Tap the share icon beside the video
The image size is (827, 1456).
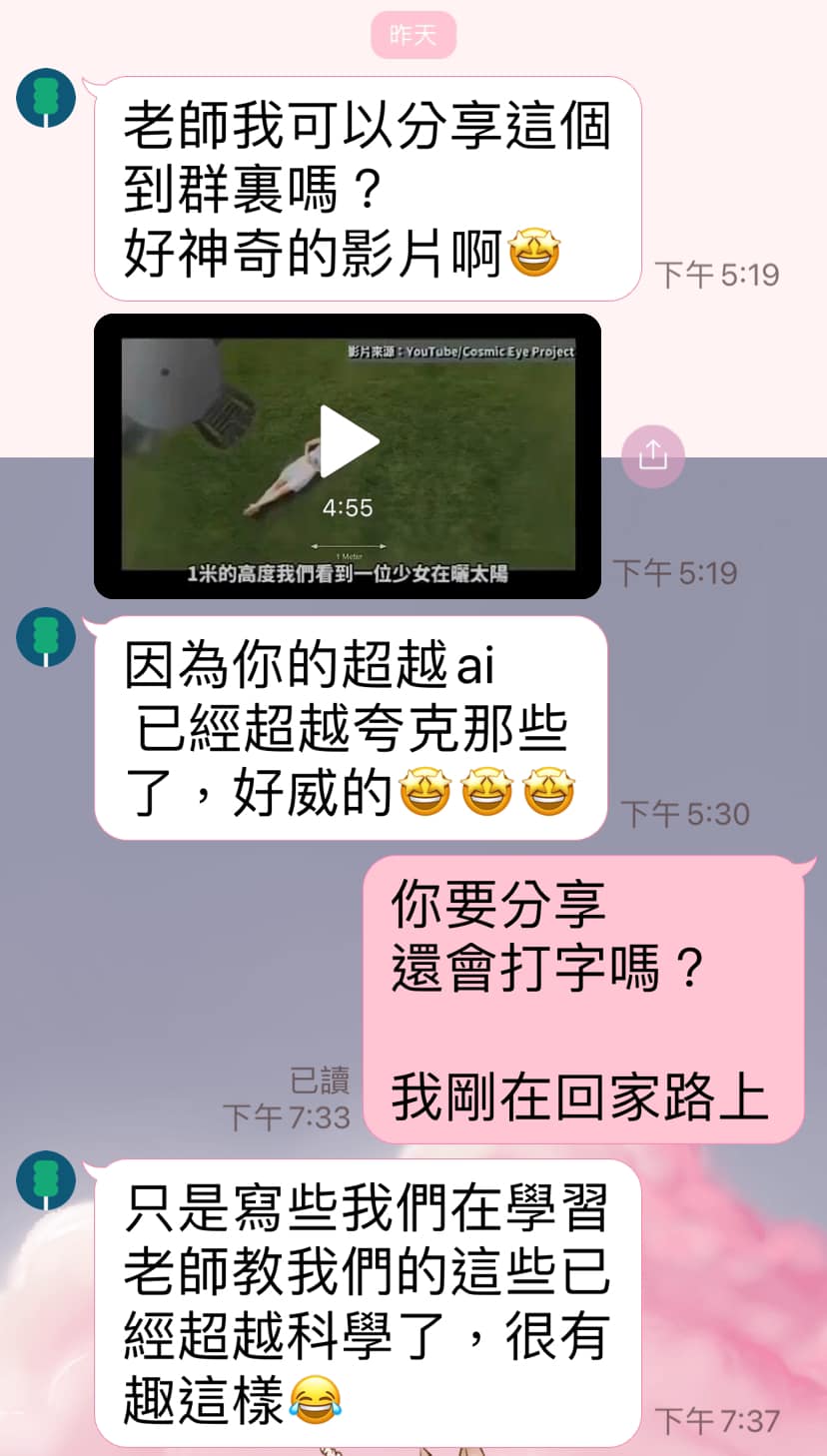[x=652, y=456]
